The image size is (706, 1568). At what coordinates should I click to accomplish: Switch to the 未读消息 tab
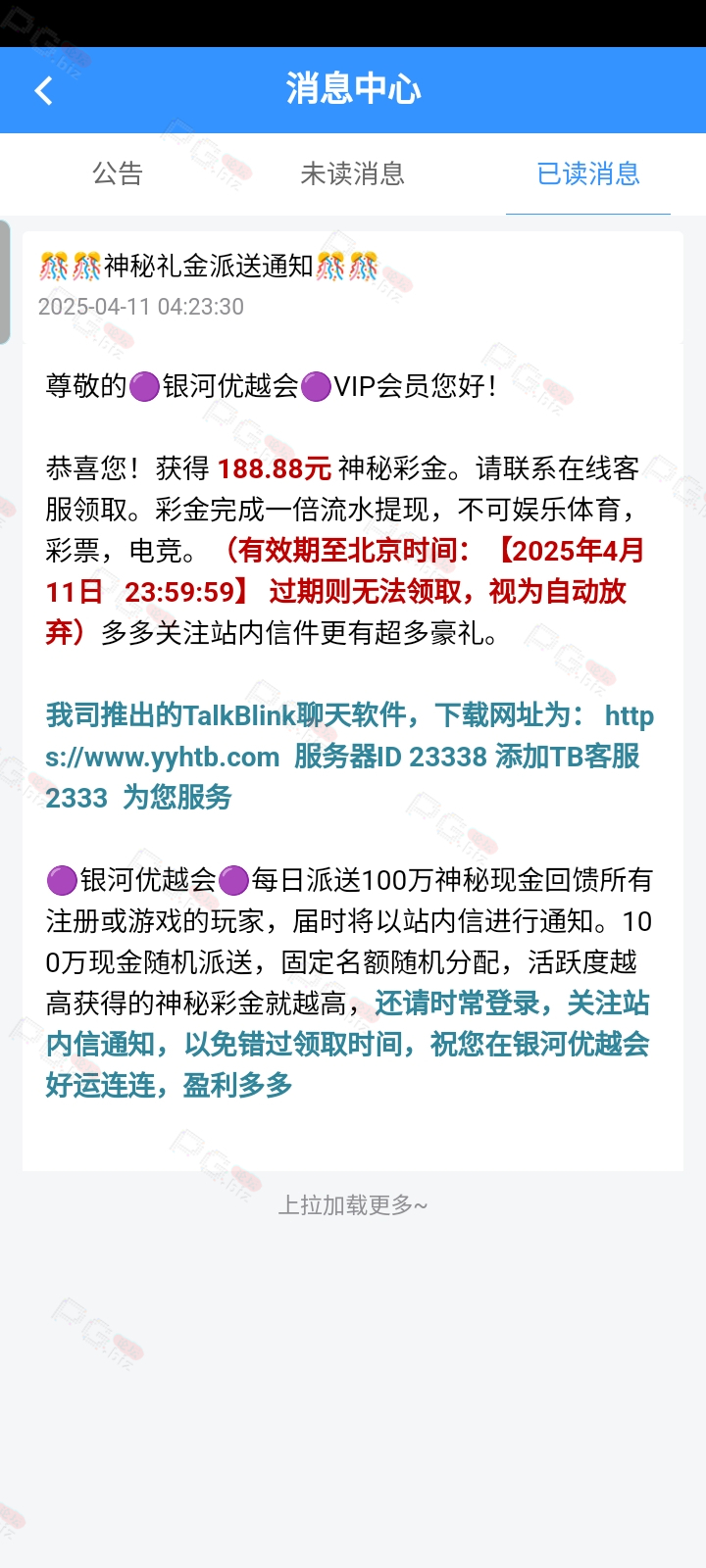coord(352,173)
